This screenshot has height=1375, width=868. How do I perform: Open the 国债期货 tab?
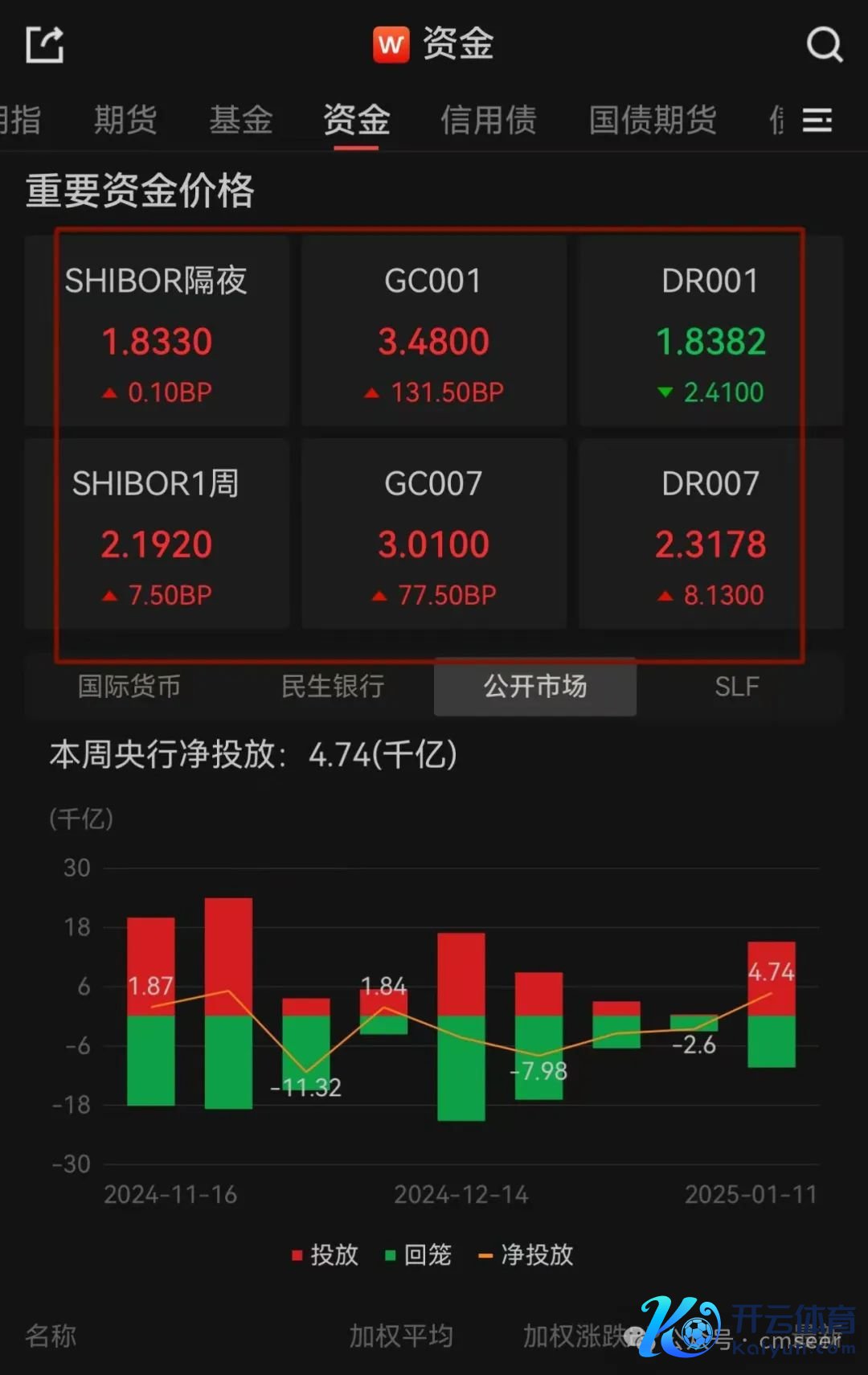tap(652, 120)
